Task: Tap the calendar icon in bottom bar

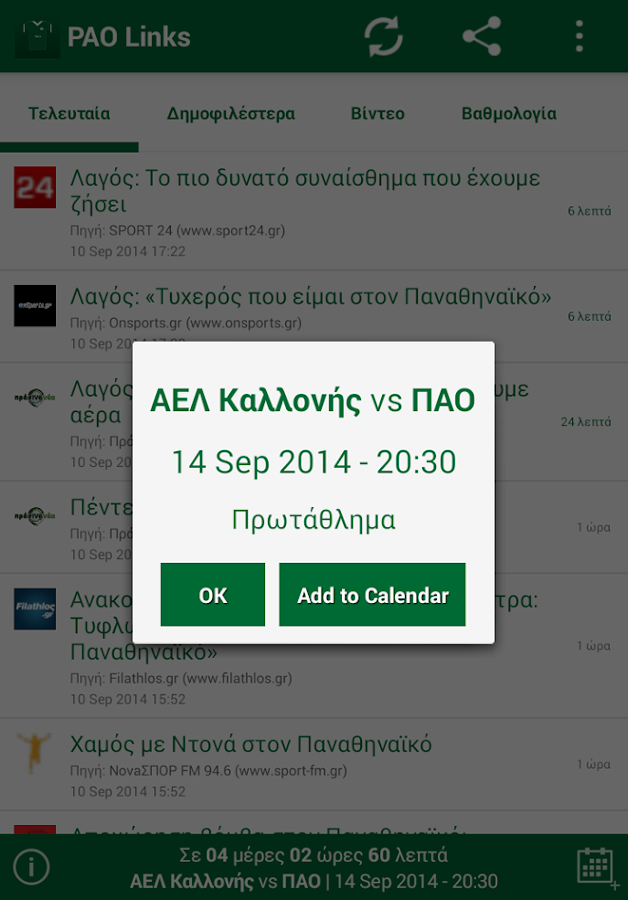Action: pos(595,866)
